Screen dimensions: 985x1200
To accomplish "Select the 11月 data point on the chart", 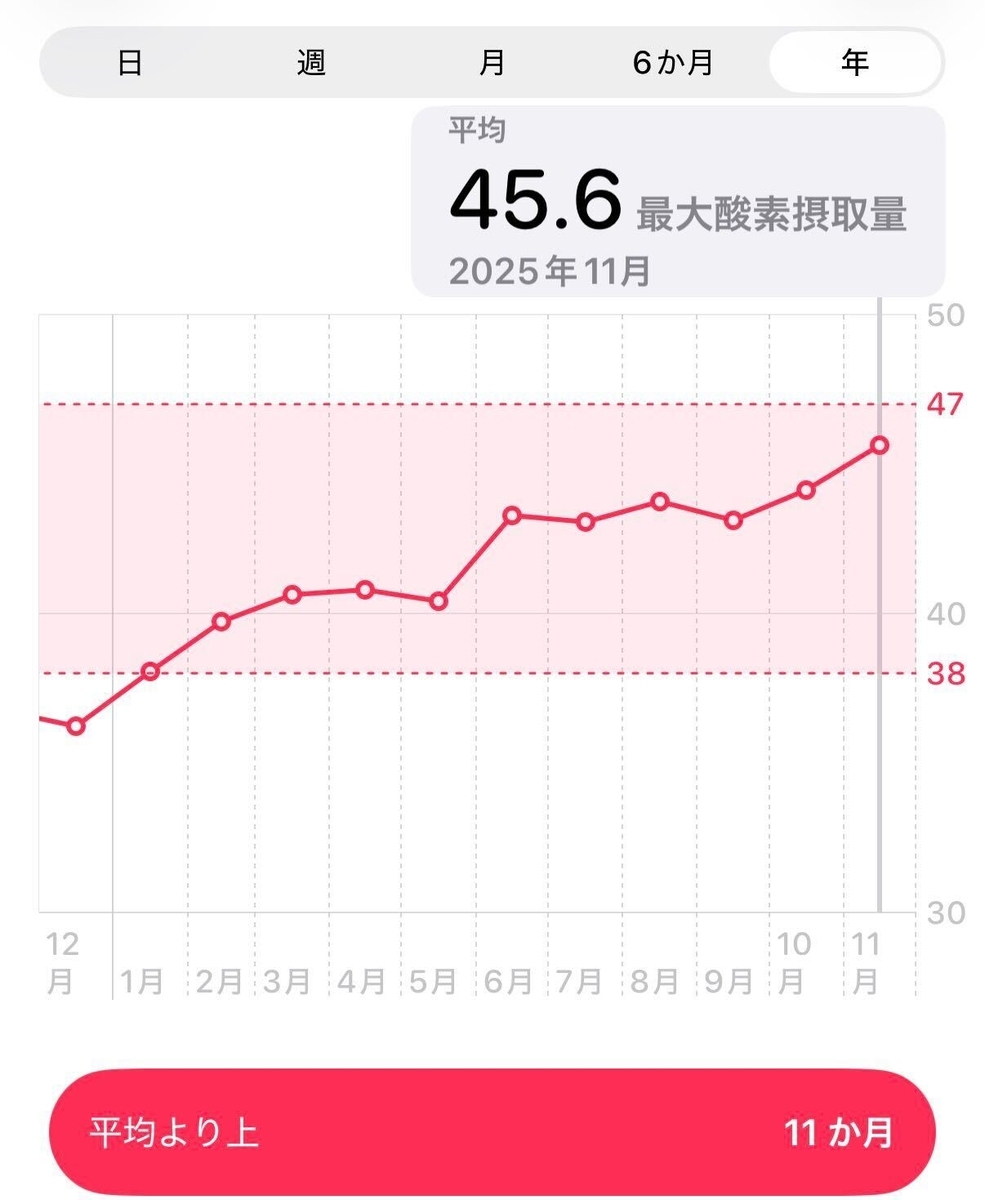I will 879,445.
